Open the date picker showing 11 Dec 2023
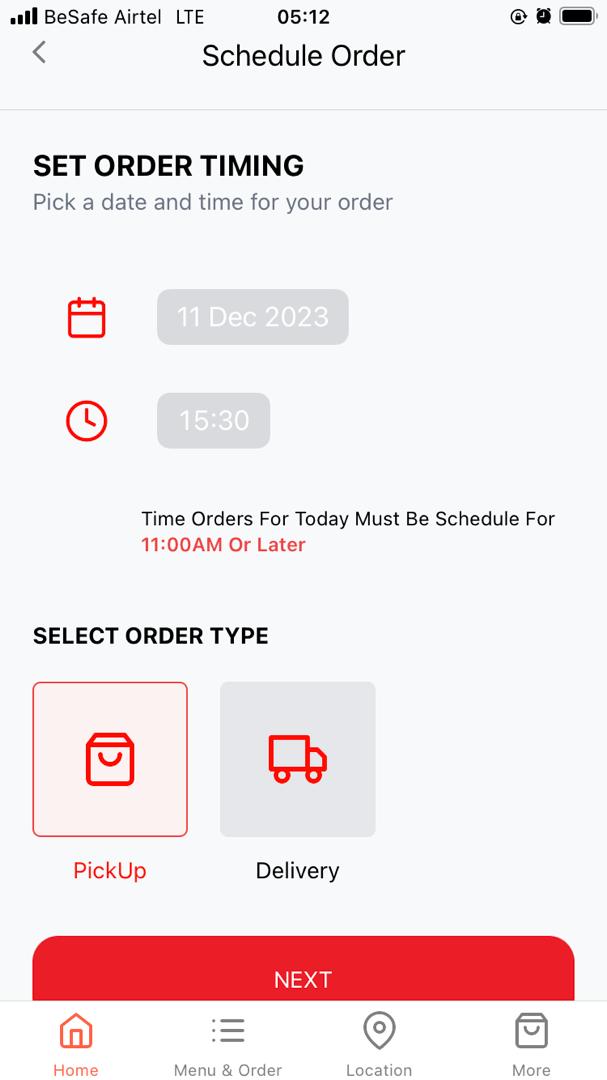This screenshot has width=607, height=1080. [253, 317]
